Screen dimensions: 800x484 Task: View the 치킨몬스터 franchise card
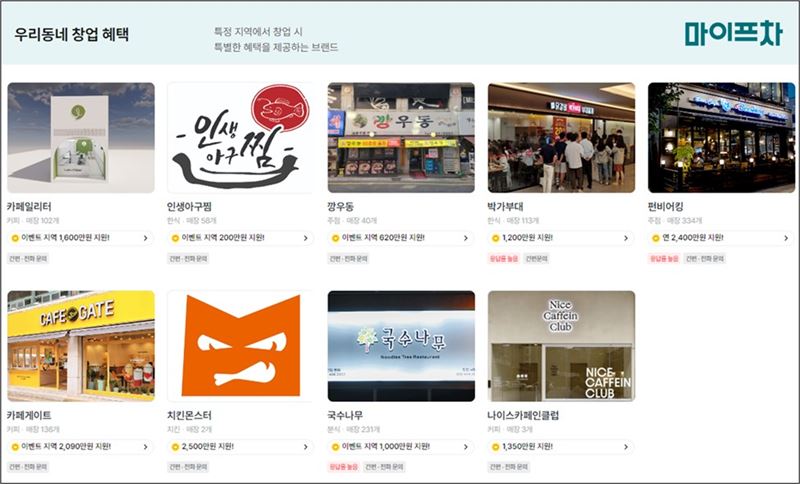[x=241, y=346]
